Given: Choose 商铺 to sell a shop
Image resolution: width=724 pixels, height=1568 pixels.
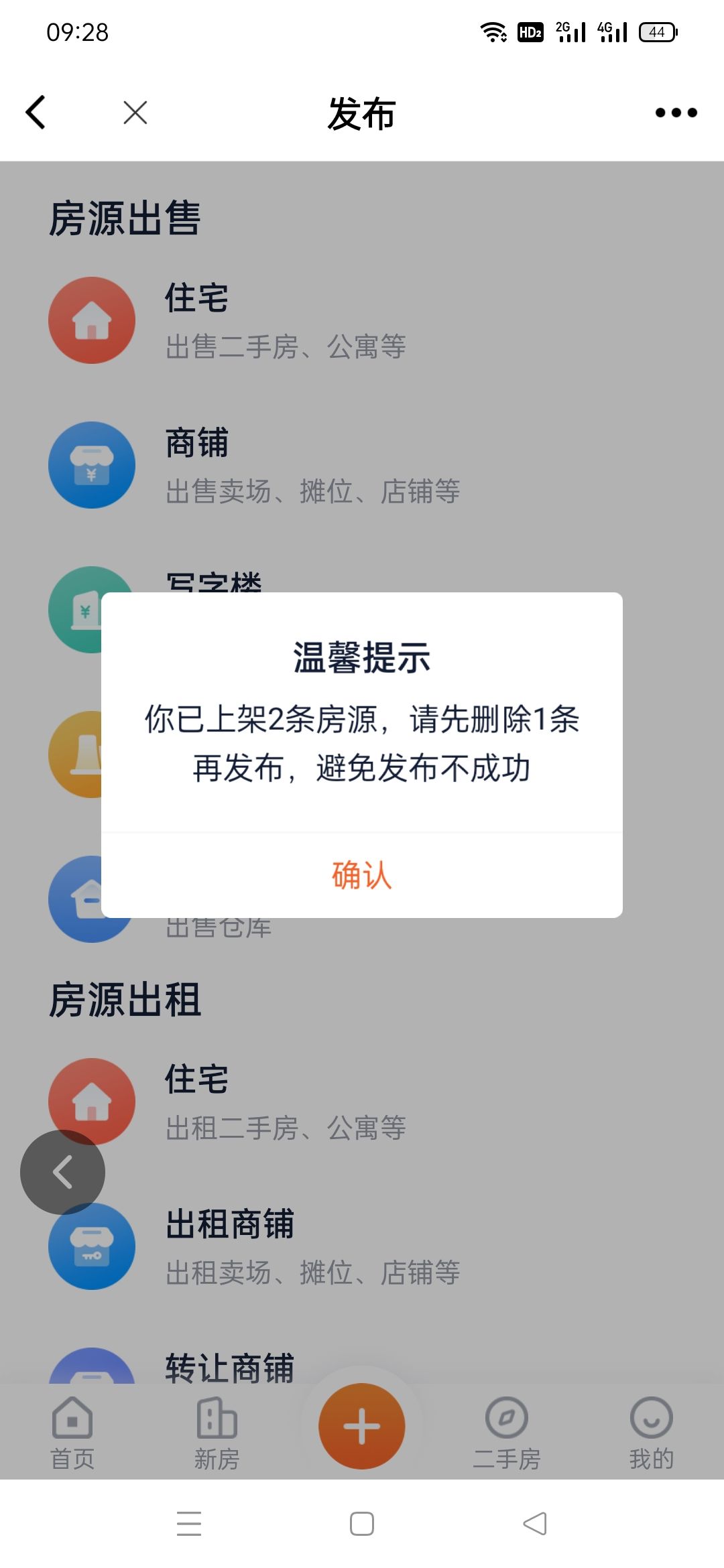Looking at the screenshot, I should (x=196, y=465).
